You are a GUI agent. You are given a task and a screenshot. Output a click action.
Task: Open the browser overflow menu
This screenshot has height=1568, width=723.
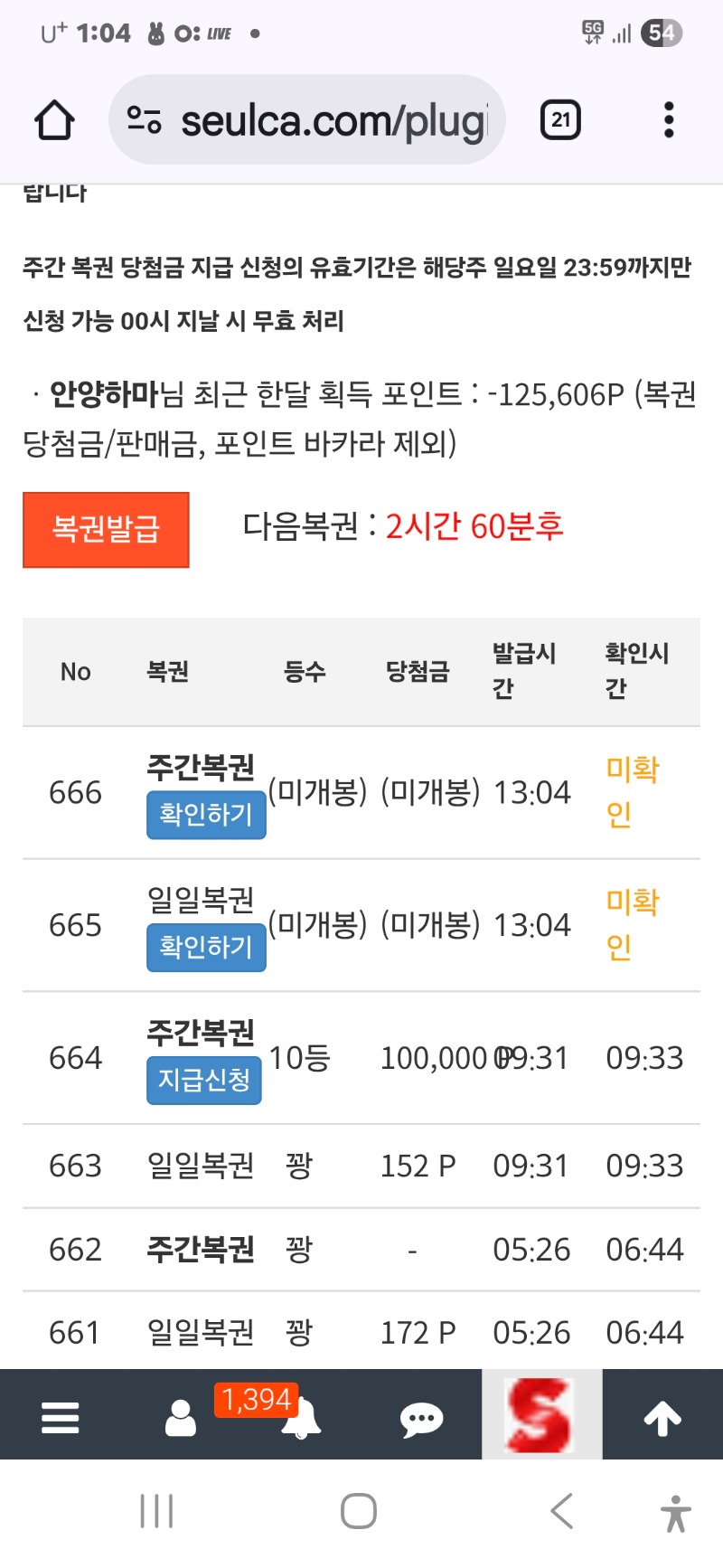click(669, 120)
